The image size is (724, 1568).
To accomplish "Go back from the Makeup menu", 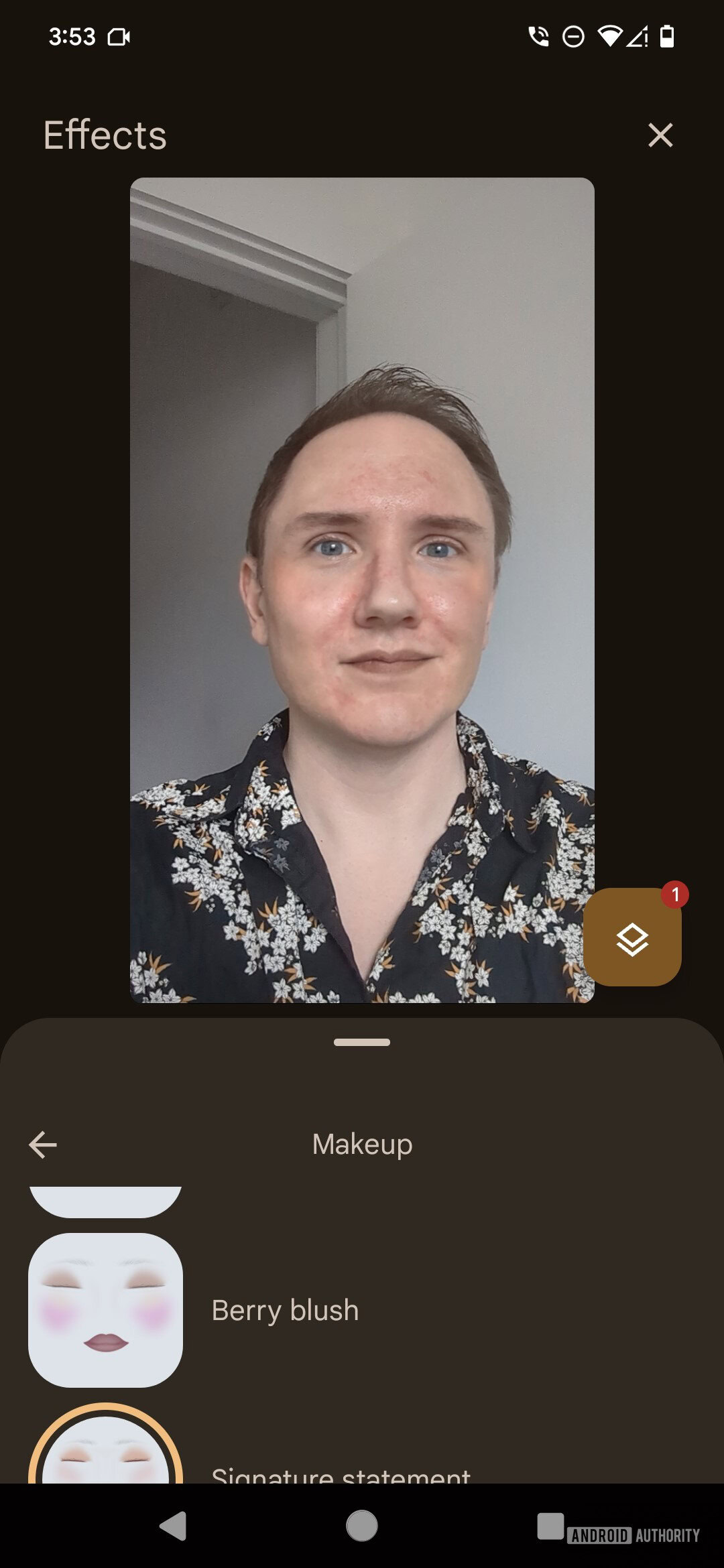I will (43, 1145).
